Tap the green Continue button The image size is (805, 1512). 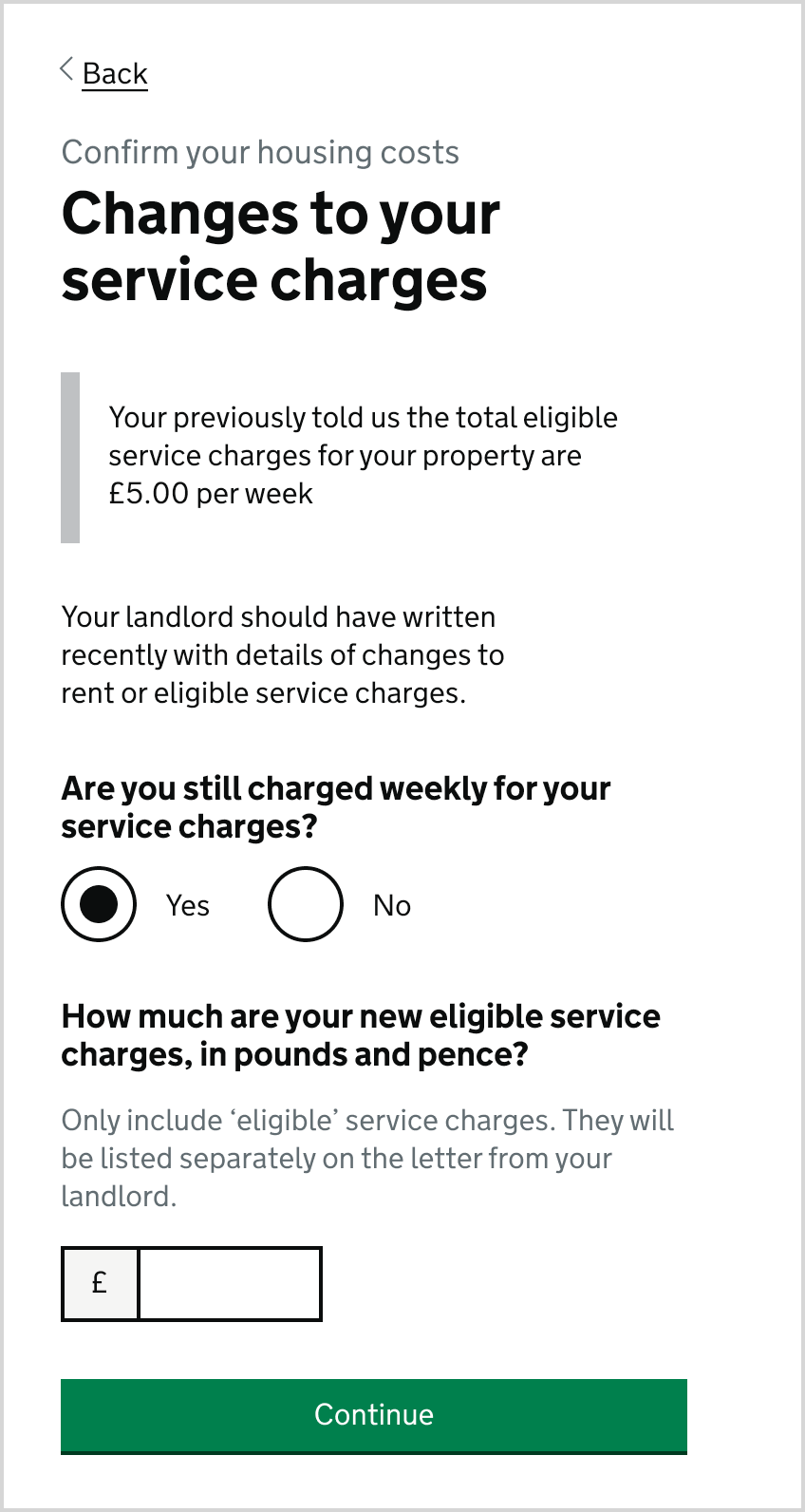click(373, 1415)
